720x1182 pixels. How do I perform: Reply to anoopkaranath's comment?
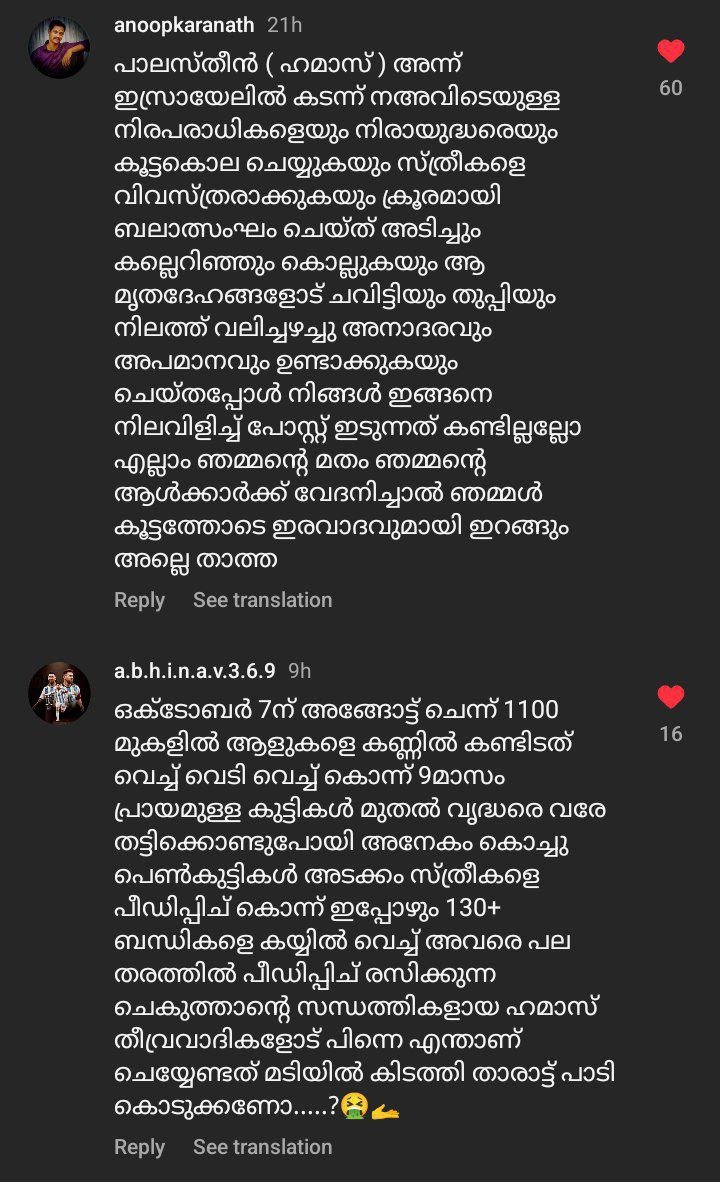139,600
